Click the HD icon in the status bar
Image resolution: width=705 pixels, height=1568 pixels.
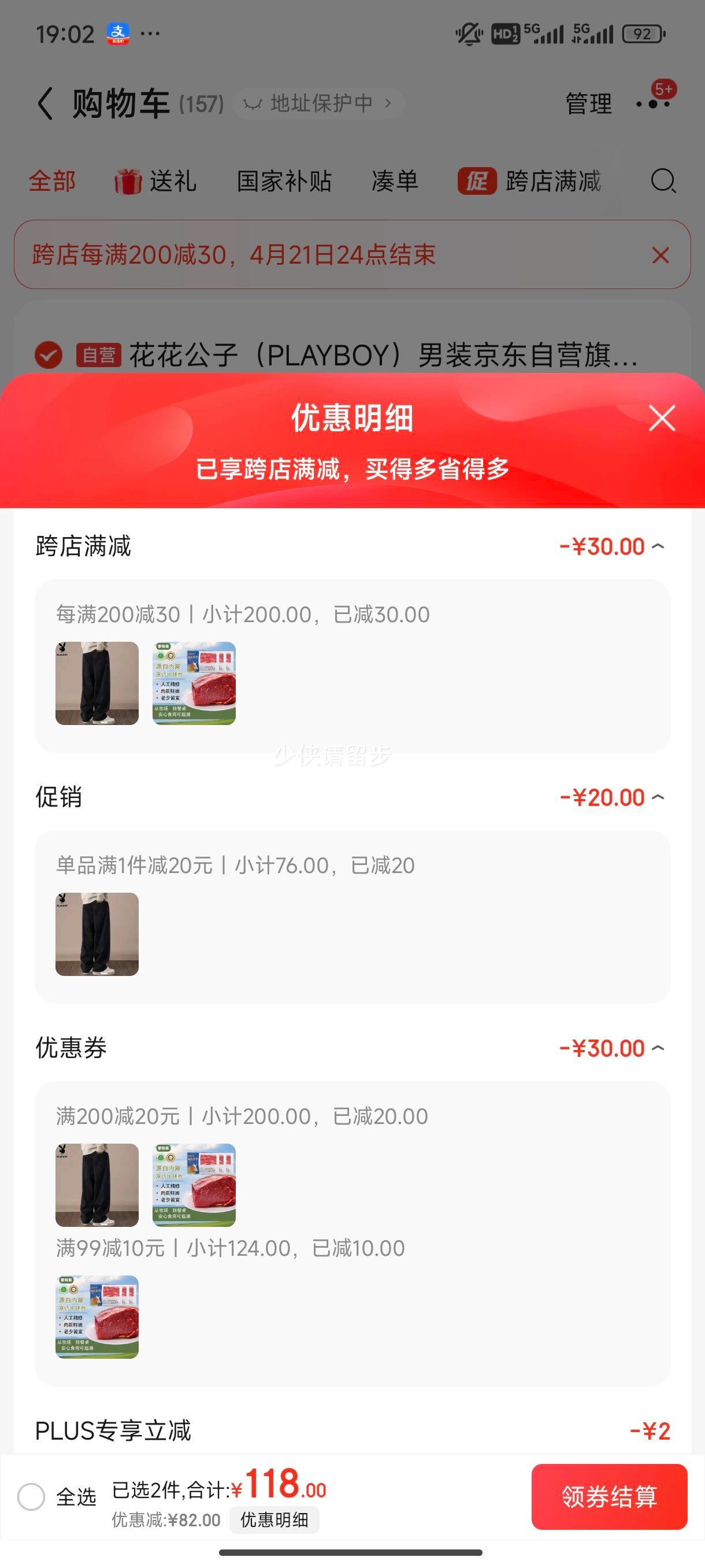point(504,35)
